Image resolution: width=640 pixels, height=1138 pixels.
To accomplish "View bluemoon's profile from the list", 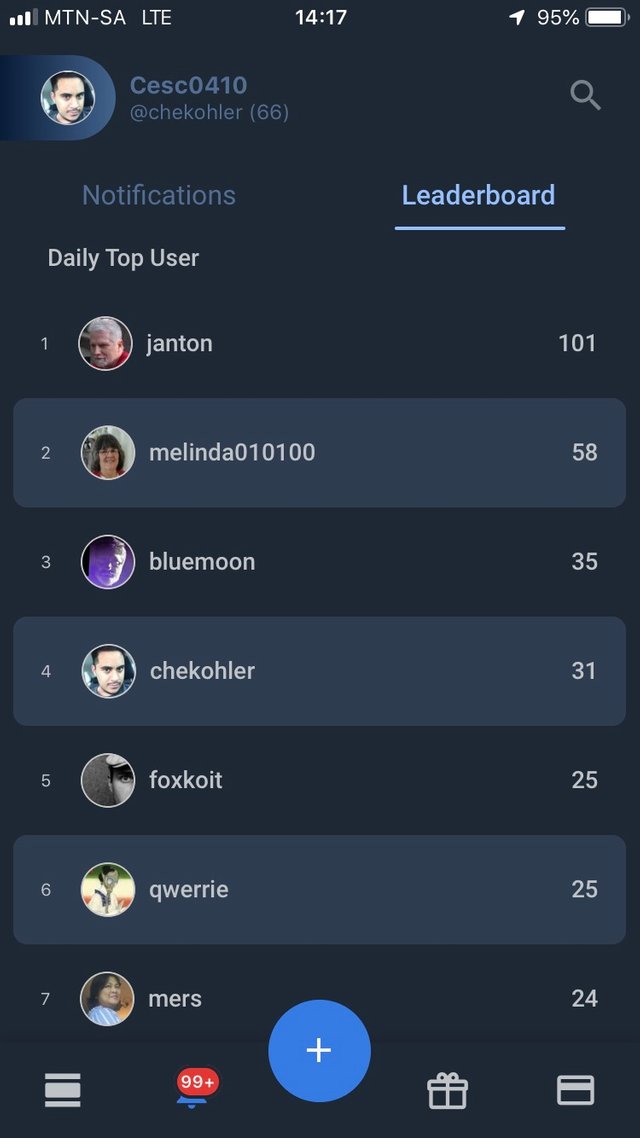I will 319,562.
